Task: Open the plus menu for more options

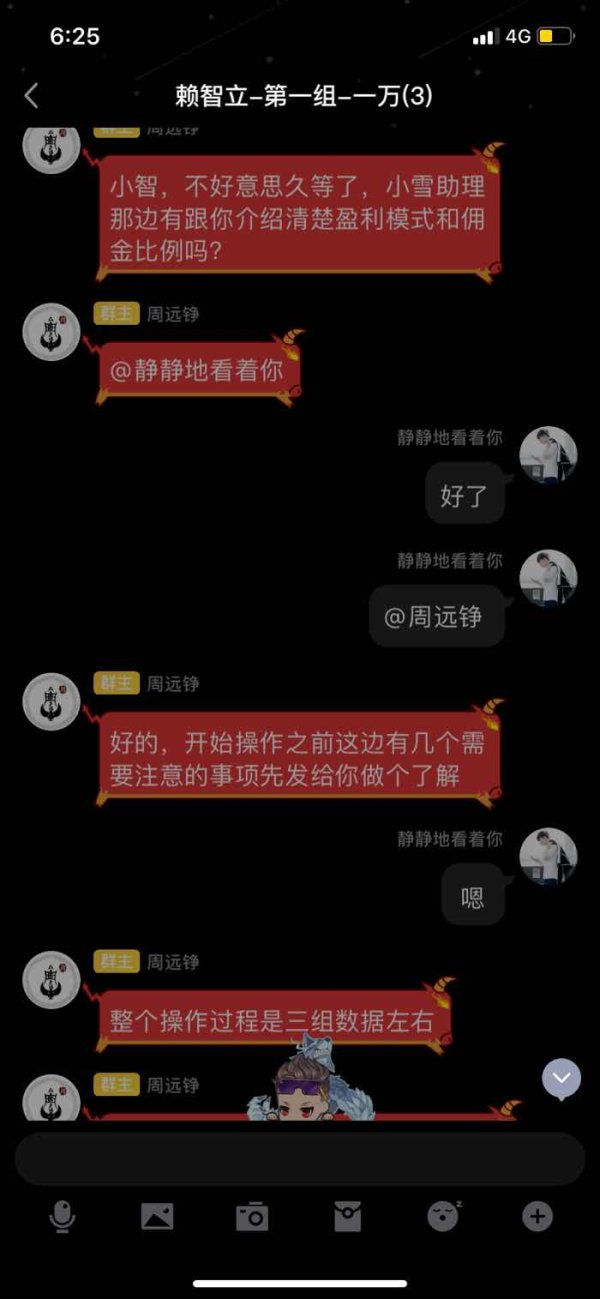Action: click(538, 1216)
